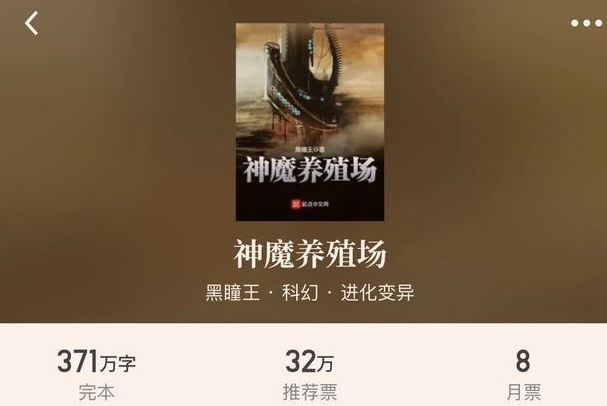Image resolution: width=607 pixels, height=406 pixels.
Task: Open the 推荐票 count
Action: pyautogui.click(x=310, y=374)
